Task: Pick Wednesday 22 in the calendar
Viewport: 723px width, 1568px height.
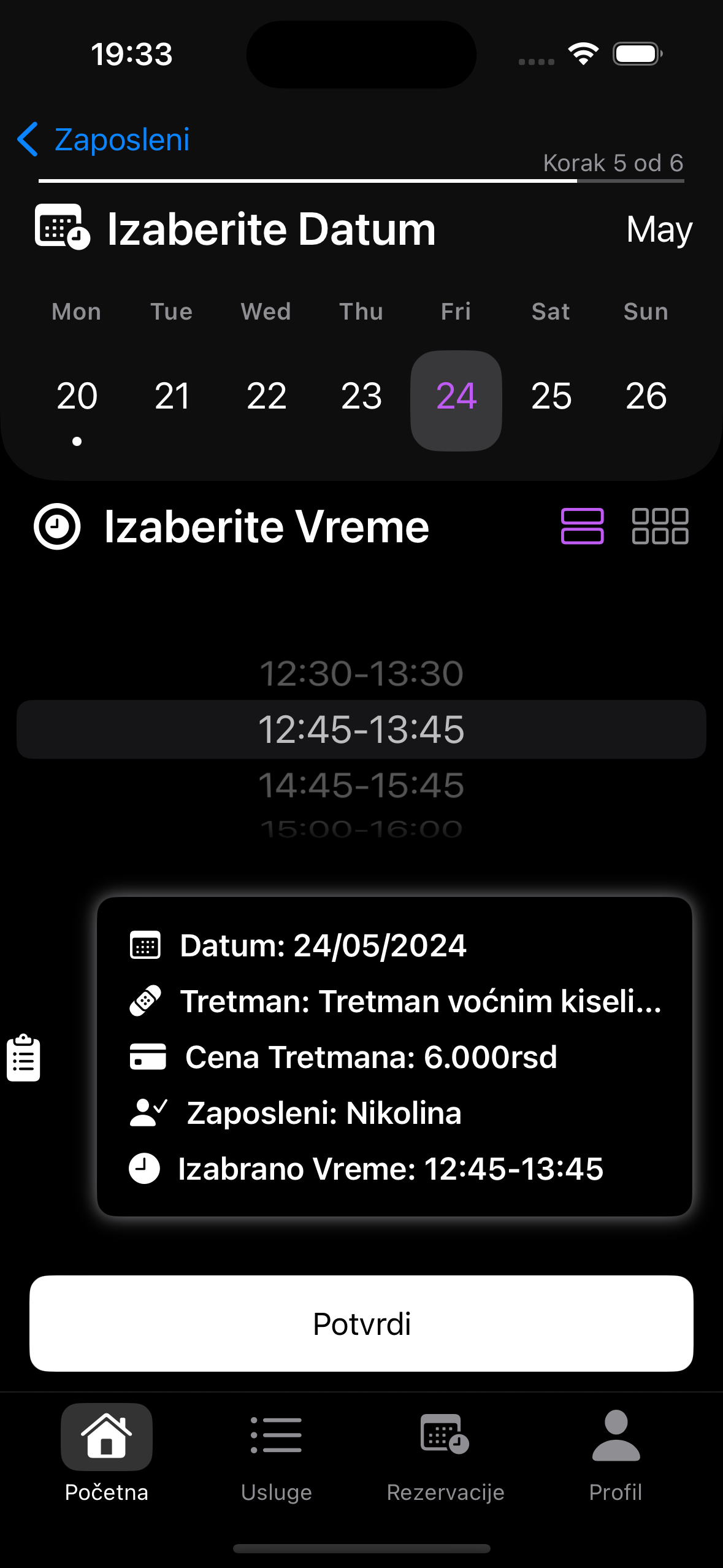Action: [266, 396]
